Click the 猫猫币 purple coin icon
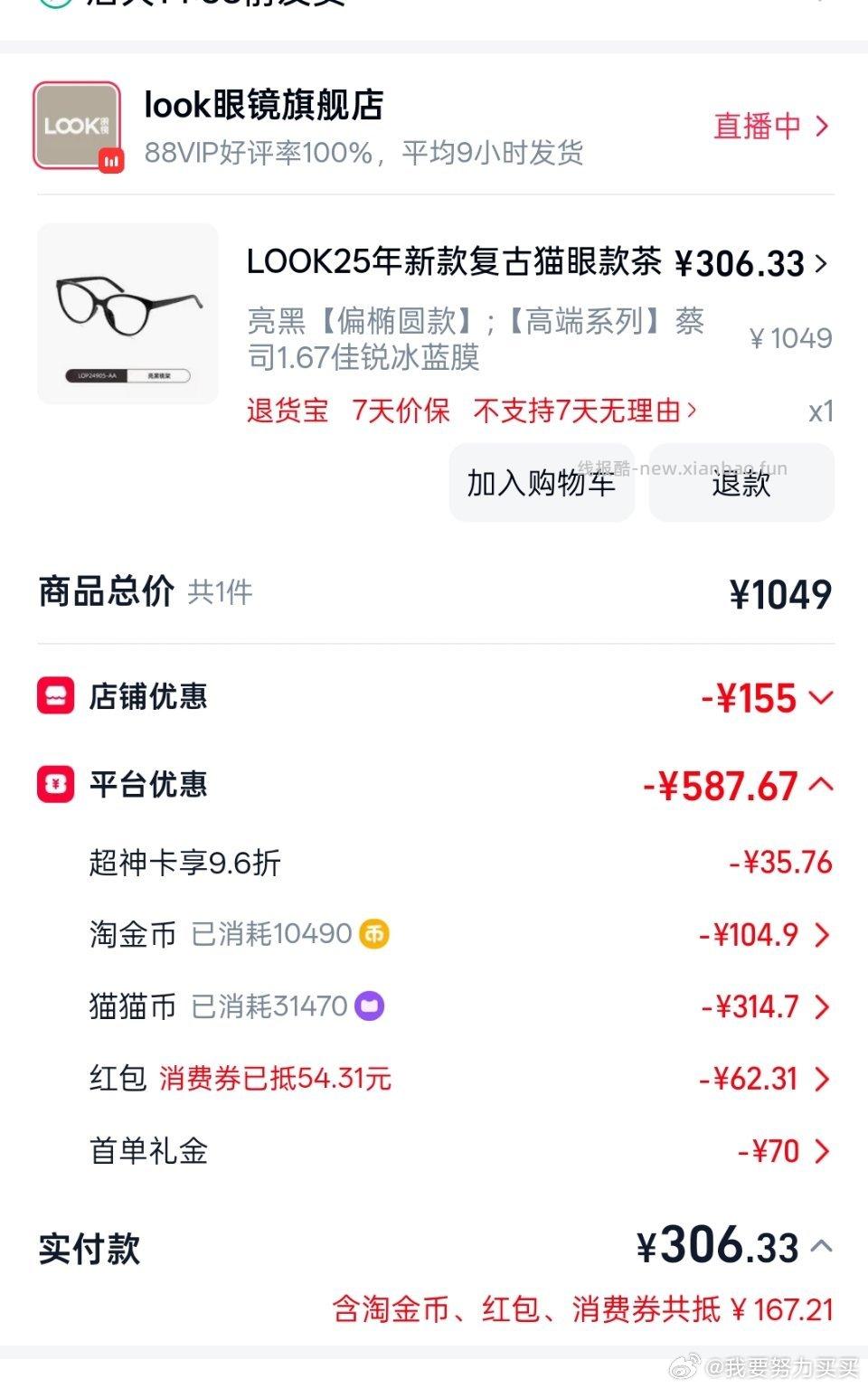868x1388 pixels. coord(368,1006)
